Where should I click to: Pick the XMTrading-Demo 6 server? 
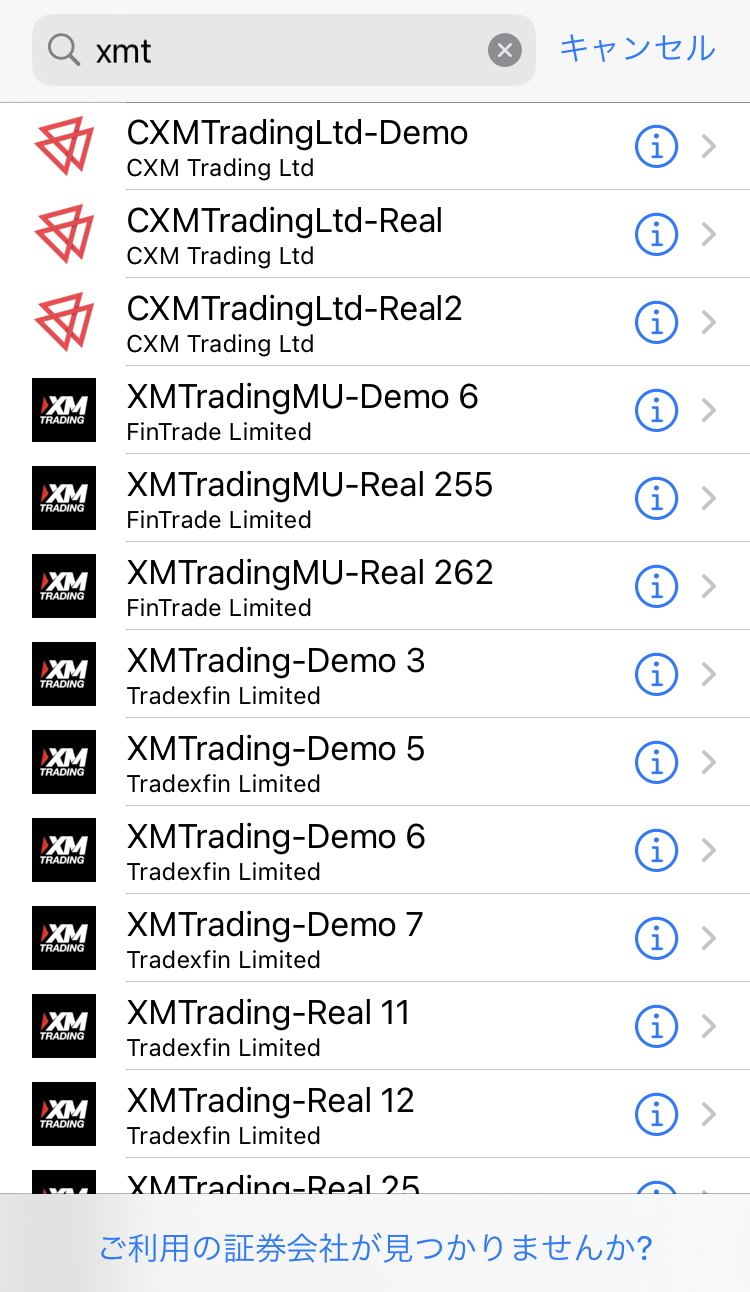[276, 850]
